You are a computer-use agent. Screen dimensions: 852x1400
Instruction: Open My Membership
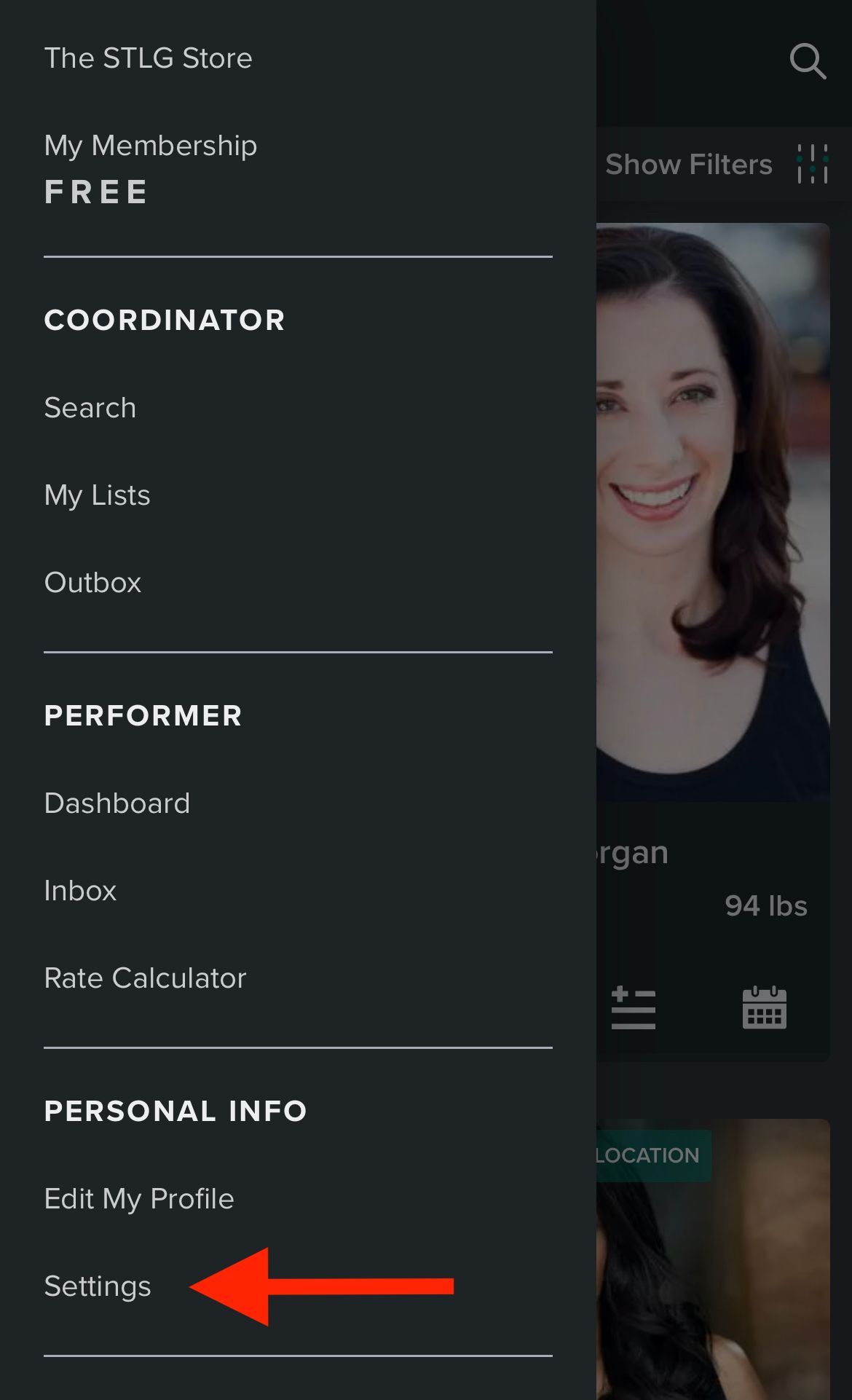150,146
